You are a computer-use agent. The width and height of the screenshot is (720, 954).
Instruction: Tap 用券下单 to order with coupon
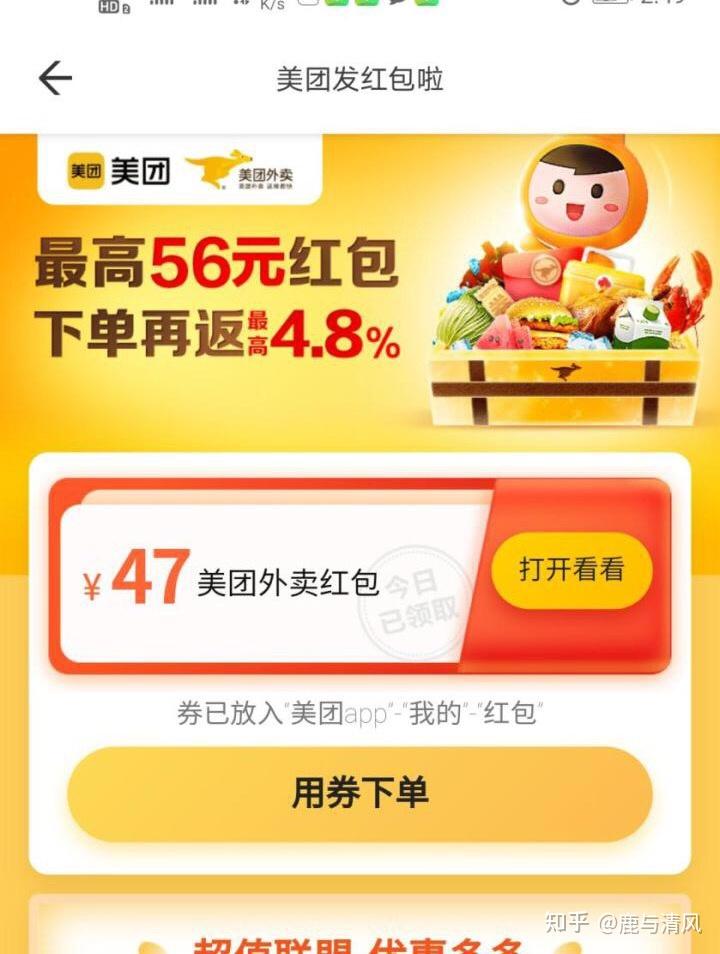[360, 793]
